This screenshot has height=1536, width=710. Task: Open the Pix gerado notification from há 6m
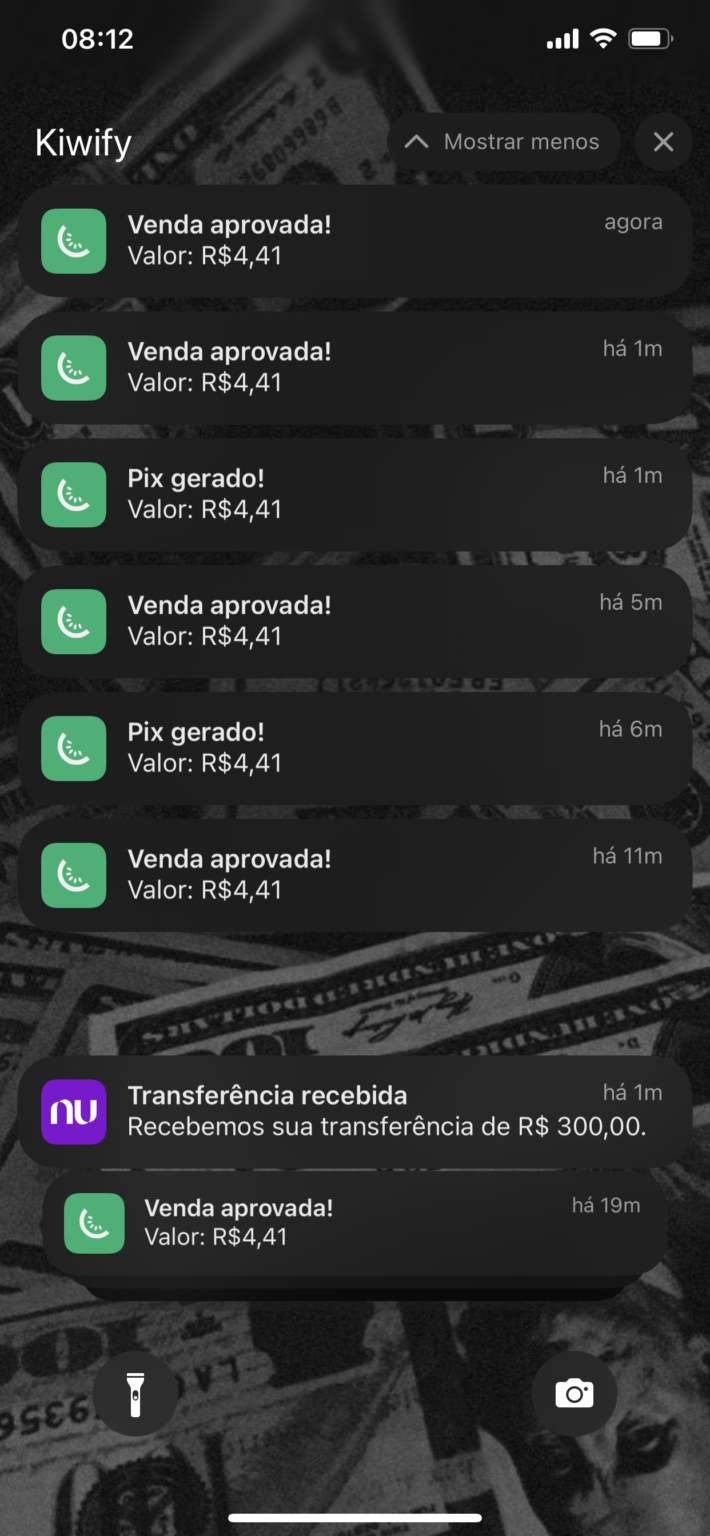pos(355,747)
